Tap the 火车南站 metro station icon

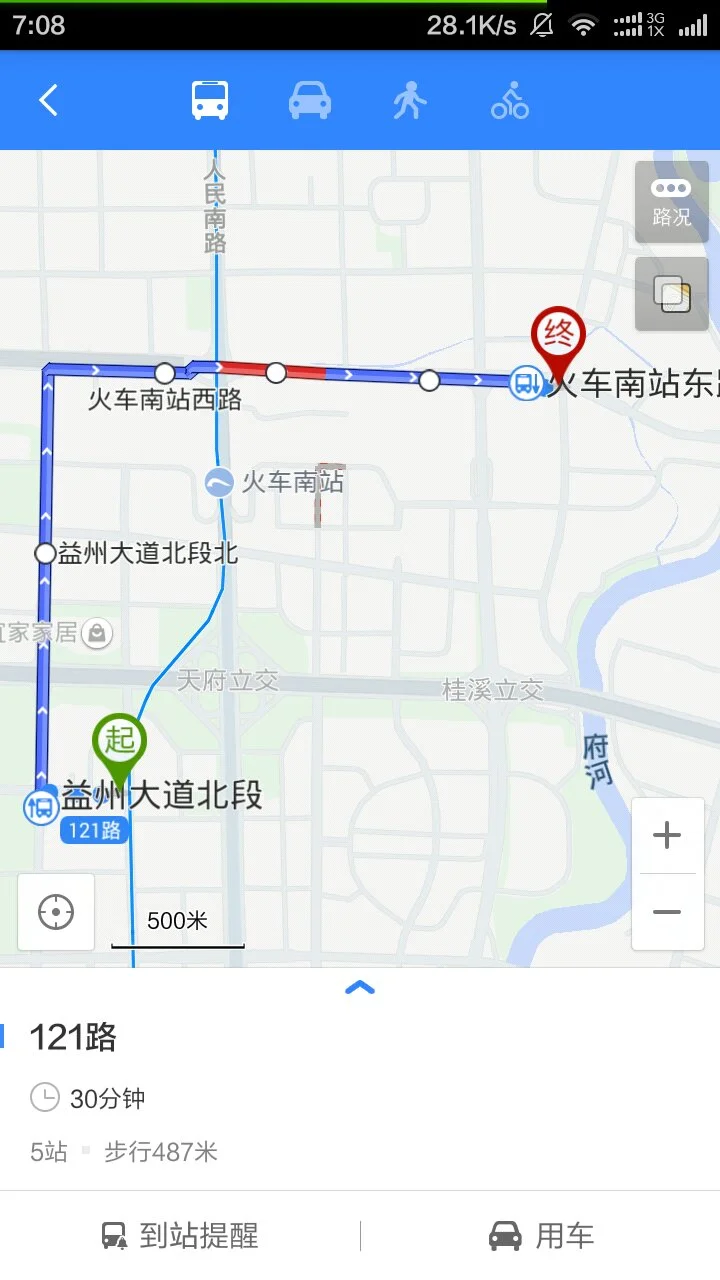point(218,483)
